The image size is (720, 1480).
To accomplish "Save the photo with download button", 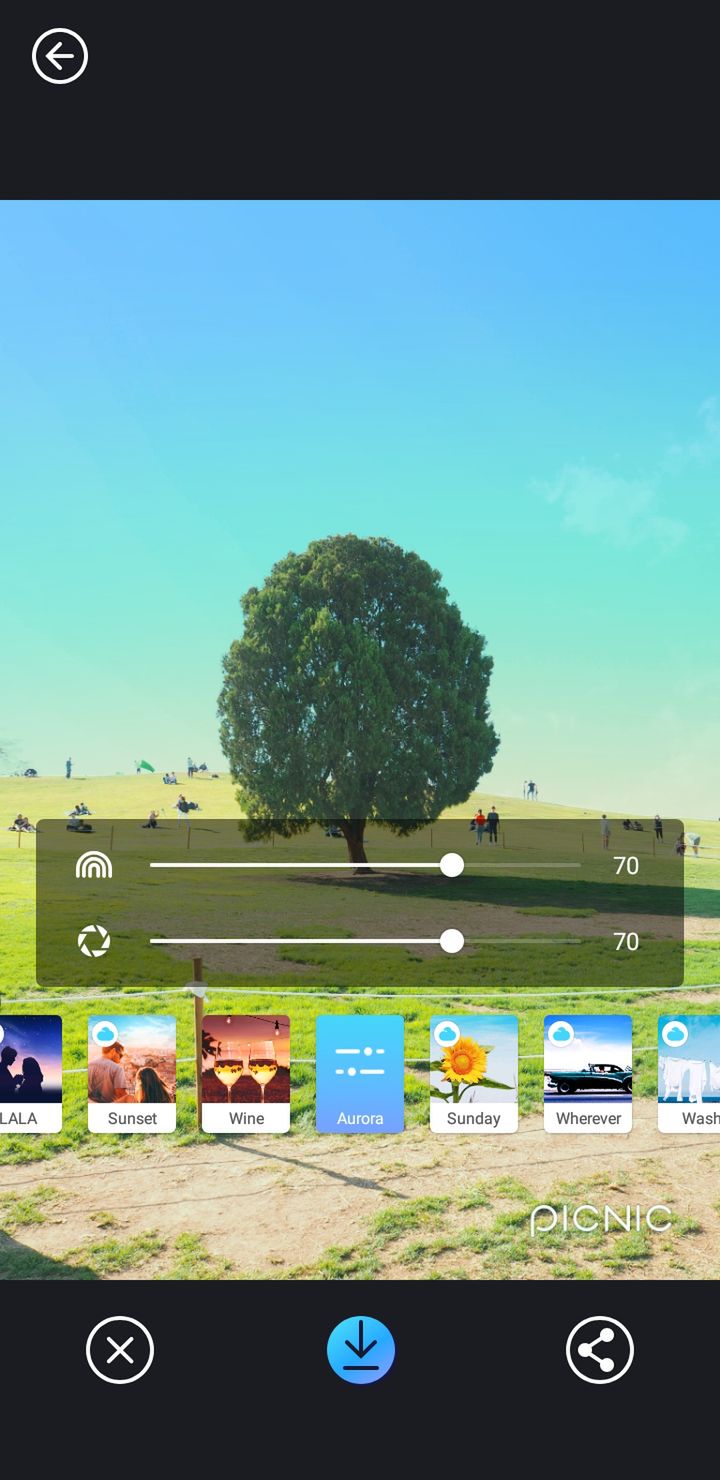I will click(x=361, y=1350).
